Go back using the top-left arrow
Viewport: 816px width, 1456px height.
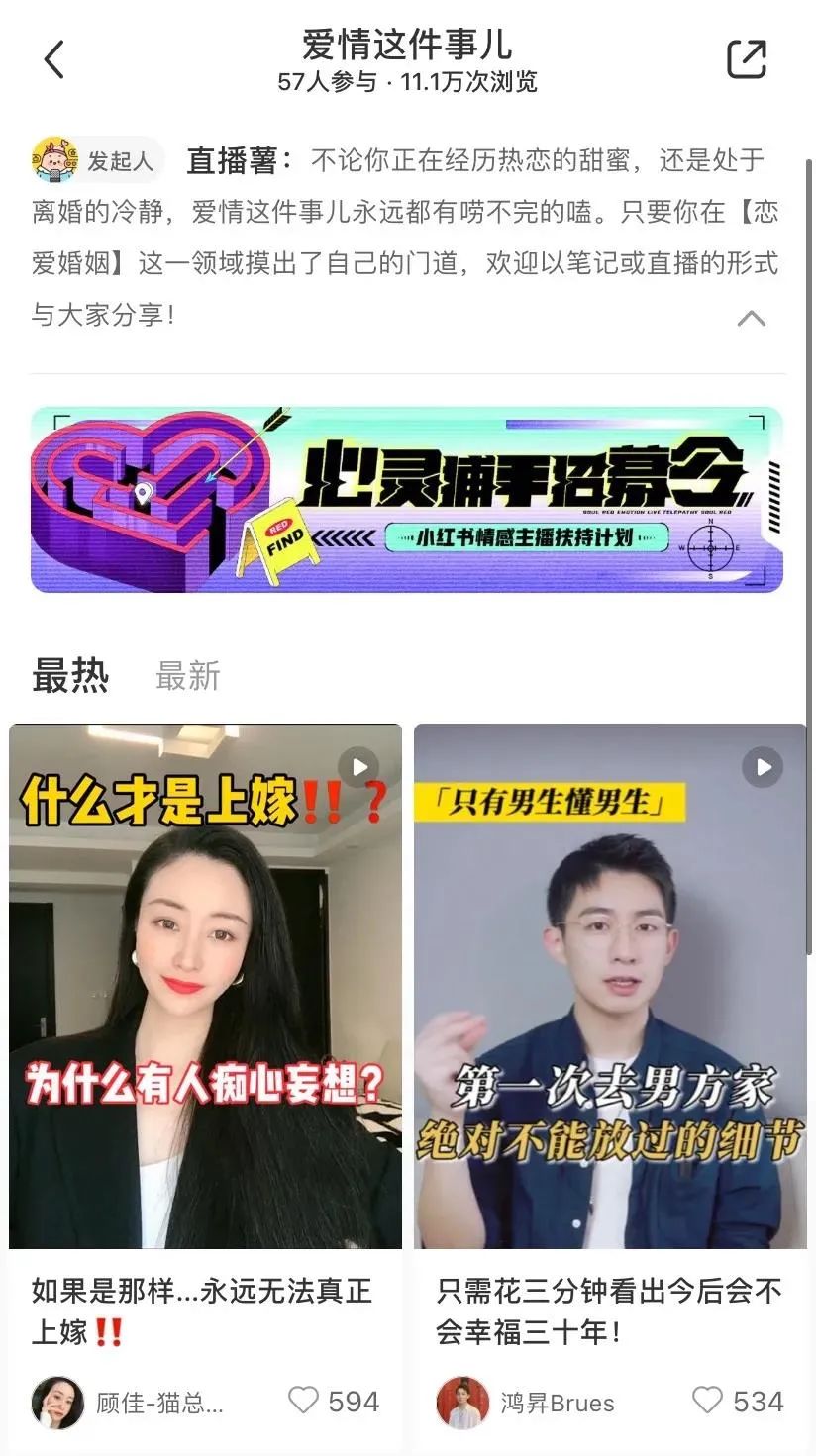click(x=54, y=59)
